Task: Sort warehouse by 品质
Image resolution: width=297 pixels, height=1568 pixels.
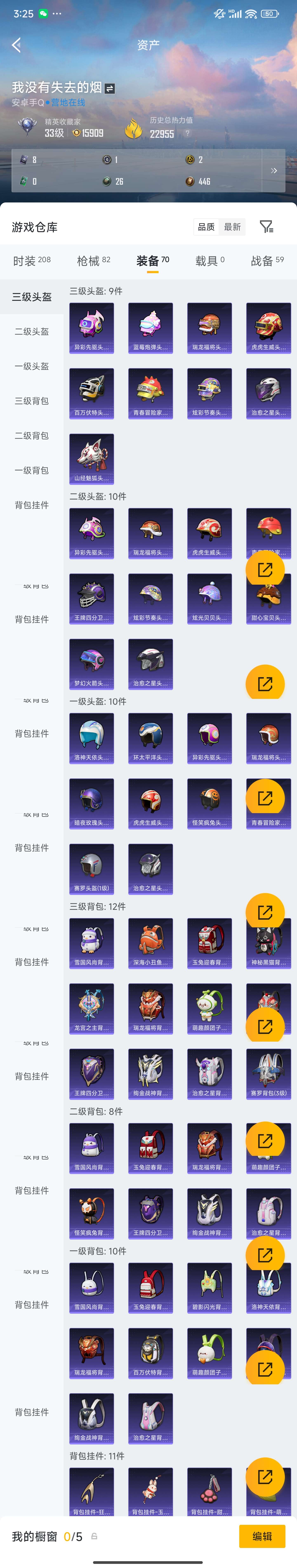Action: pos(206,227)
